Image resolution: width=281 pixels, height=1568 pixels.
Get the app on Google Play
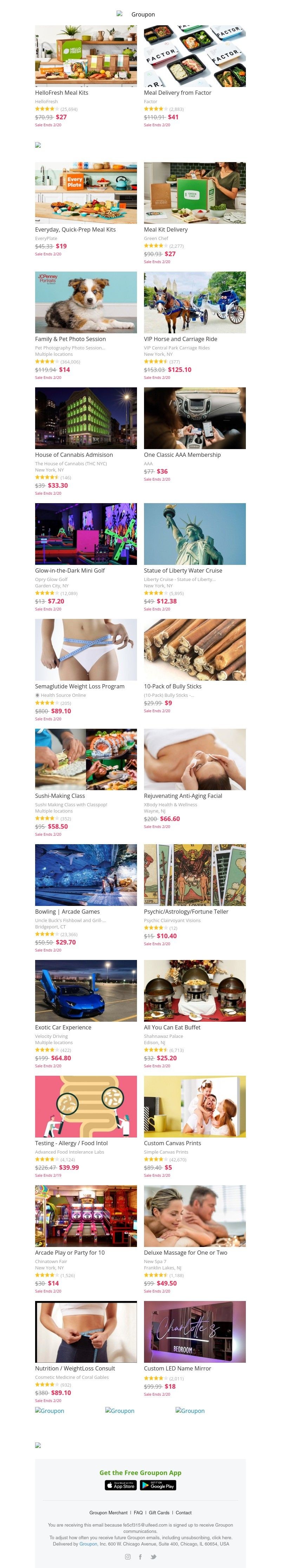click(158, 1485)
